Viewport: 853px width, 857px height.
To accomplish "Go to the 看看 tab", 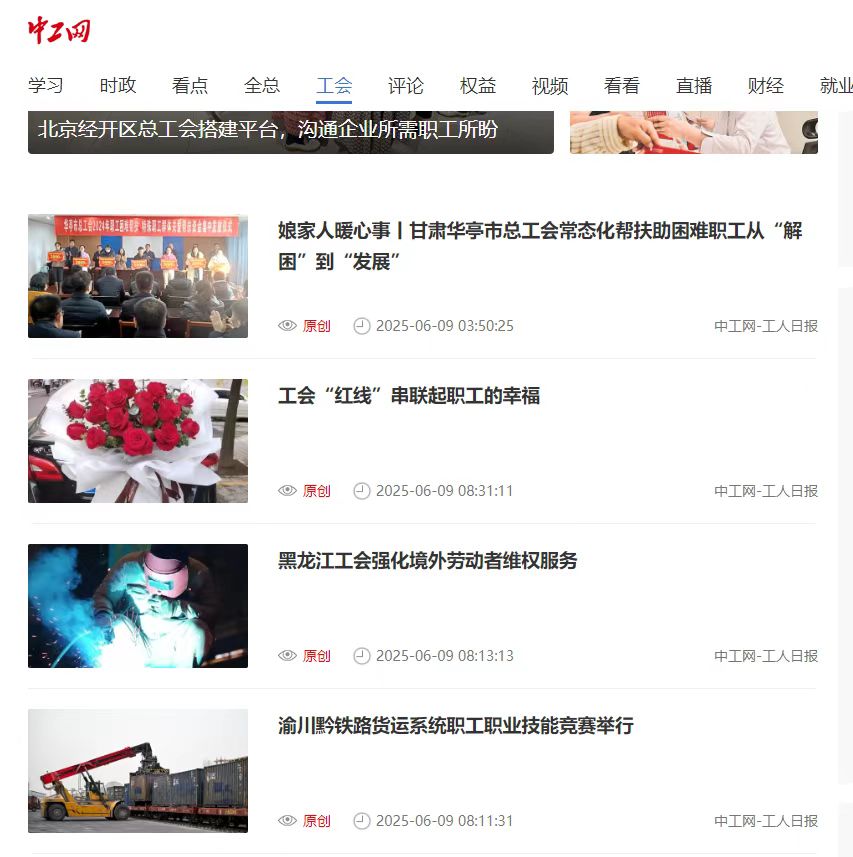I will (622, 86).
